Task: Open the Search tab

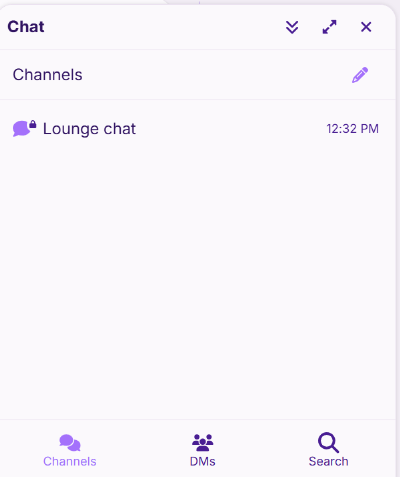Action: [328, 450]
